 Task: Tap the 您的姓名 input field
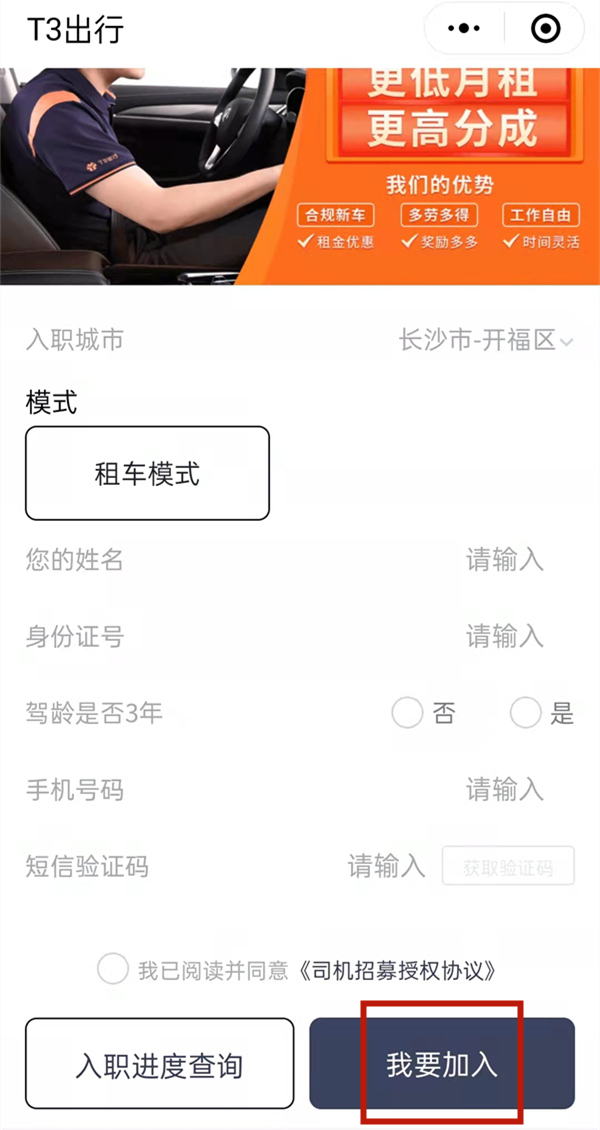pyautogui.click(x=504, y=559)
